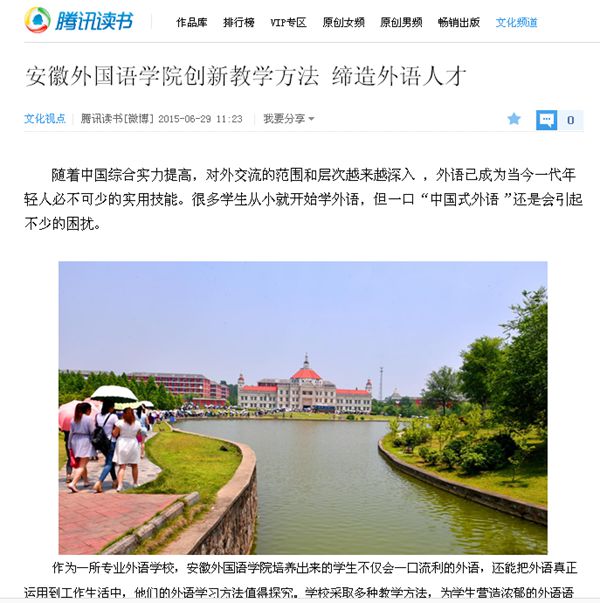Go to 原创女频
The width and height of the screenshot is (600, 603).
343,21
